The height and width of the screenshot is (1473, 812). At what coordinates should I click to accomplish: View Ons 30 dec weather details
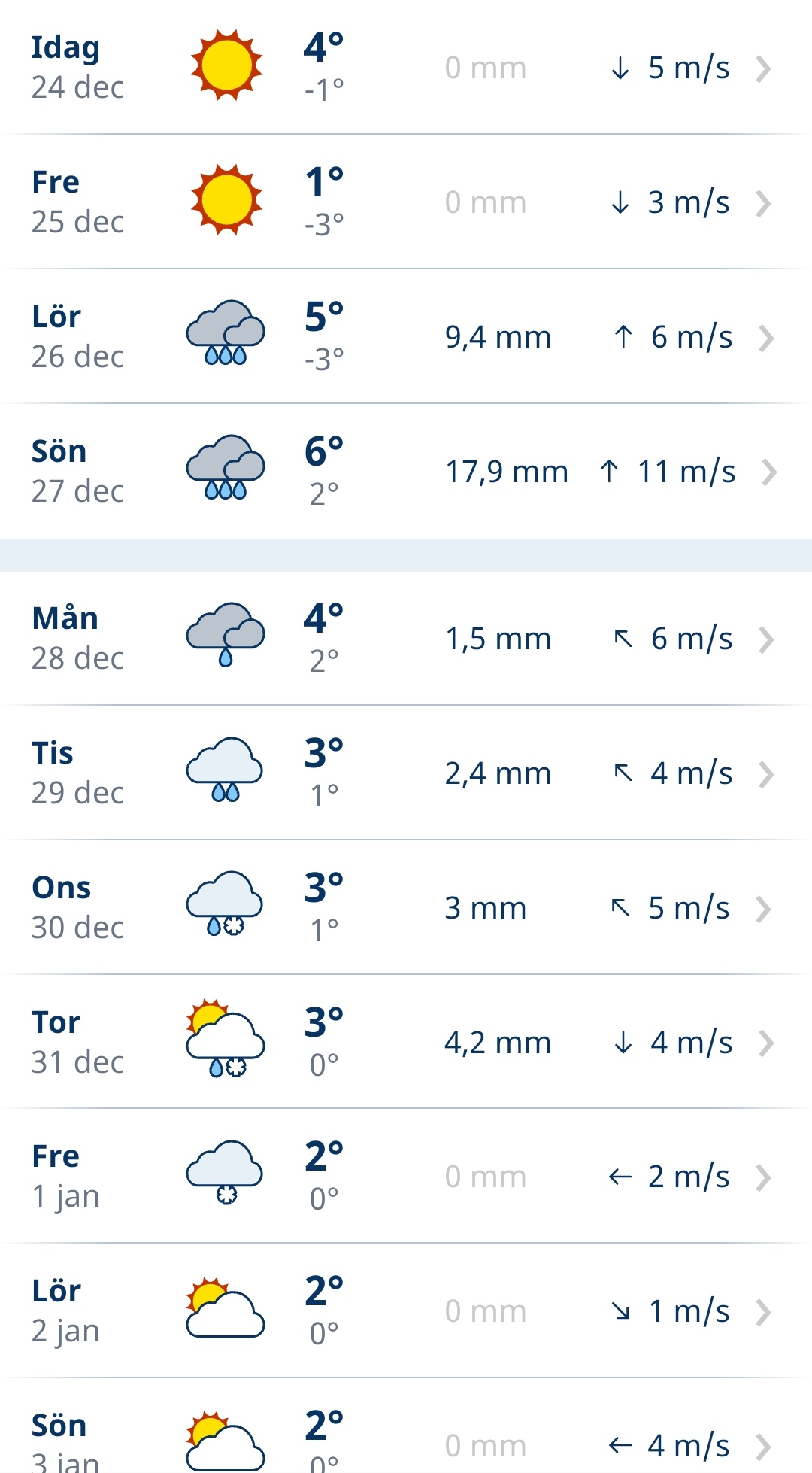pyautogui.click(x=406, y=908)
